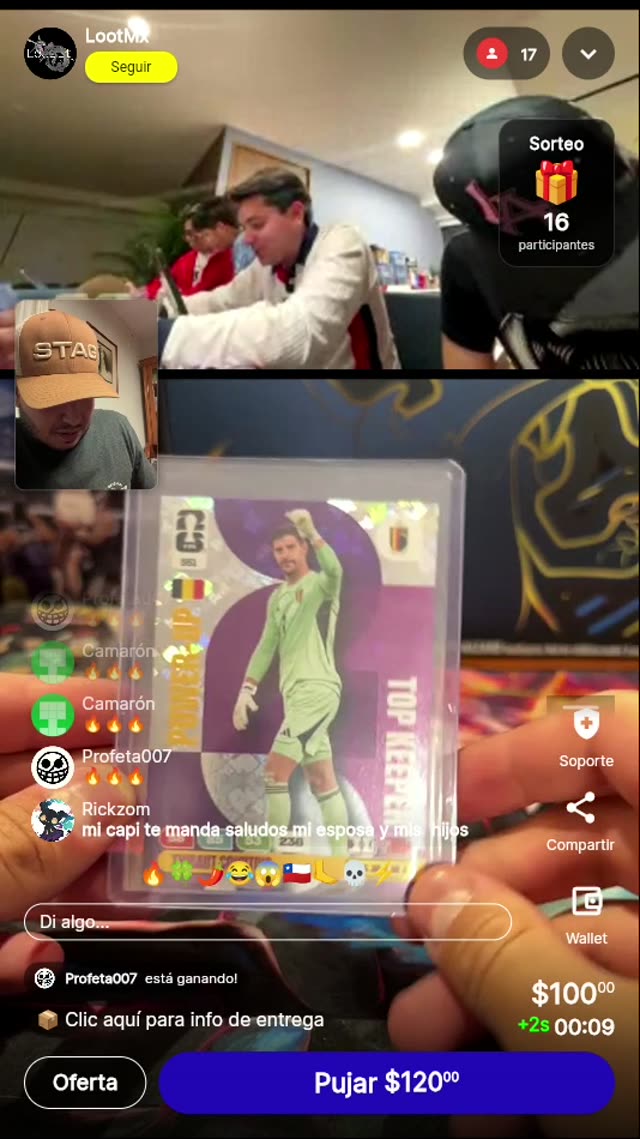Open the Wallet
Image resolution: width=640 pixels, height=1139 pixels.
586,912
